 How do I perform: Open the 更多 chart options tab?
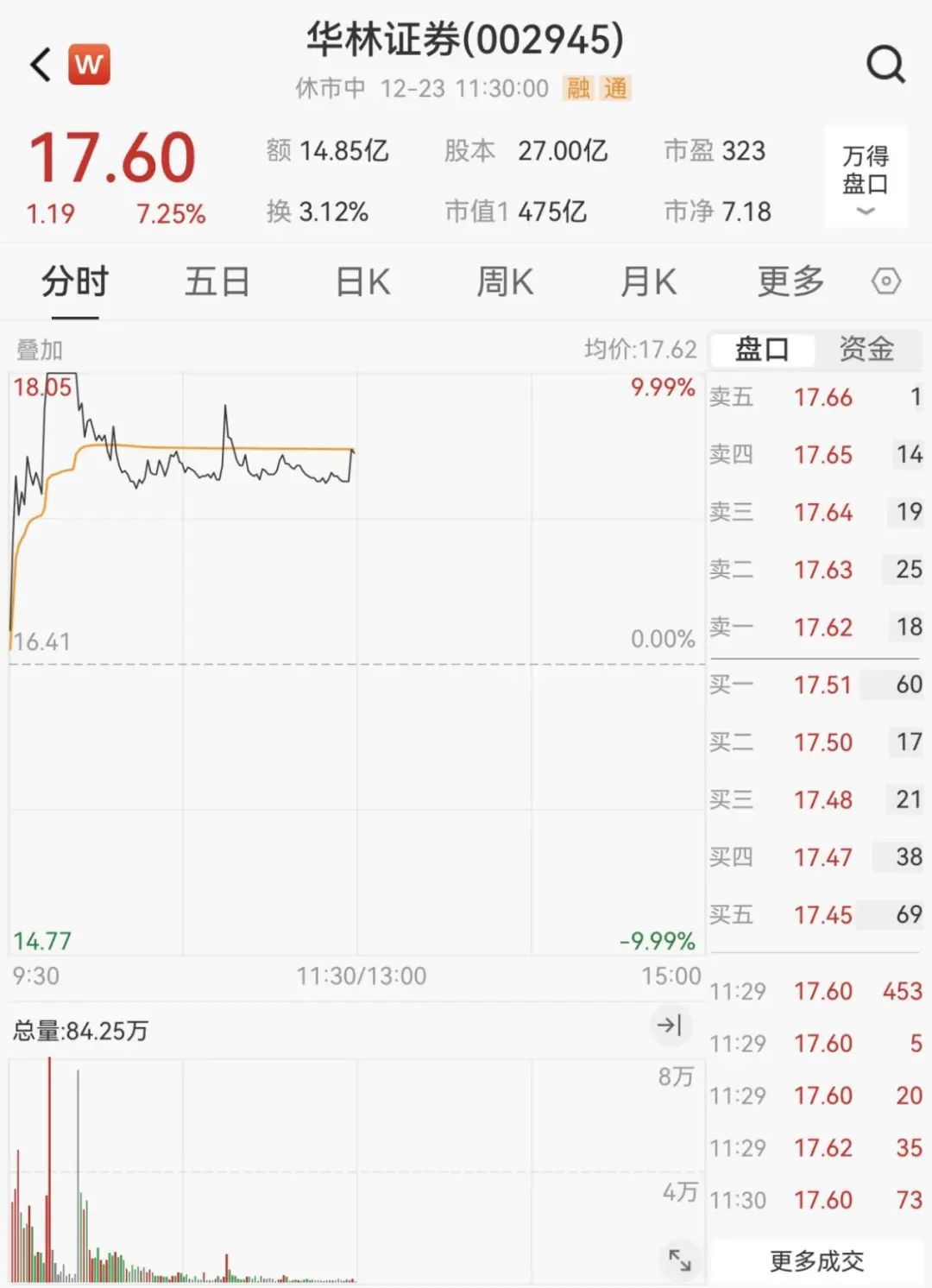pos(790,282)
